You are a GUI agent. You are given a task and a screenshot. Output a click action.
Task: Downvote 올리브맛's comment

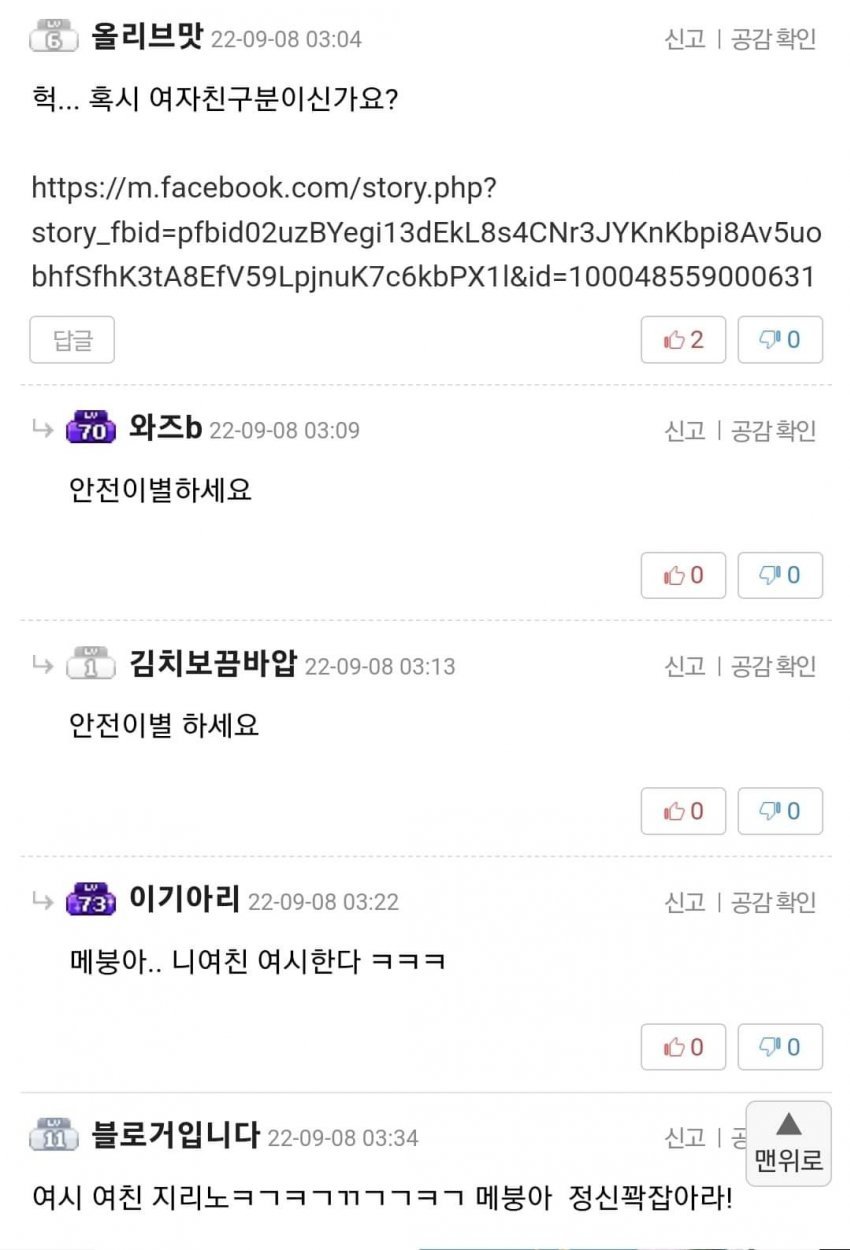(x=780, y=340)
